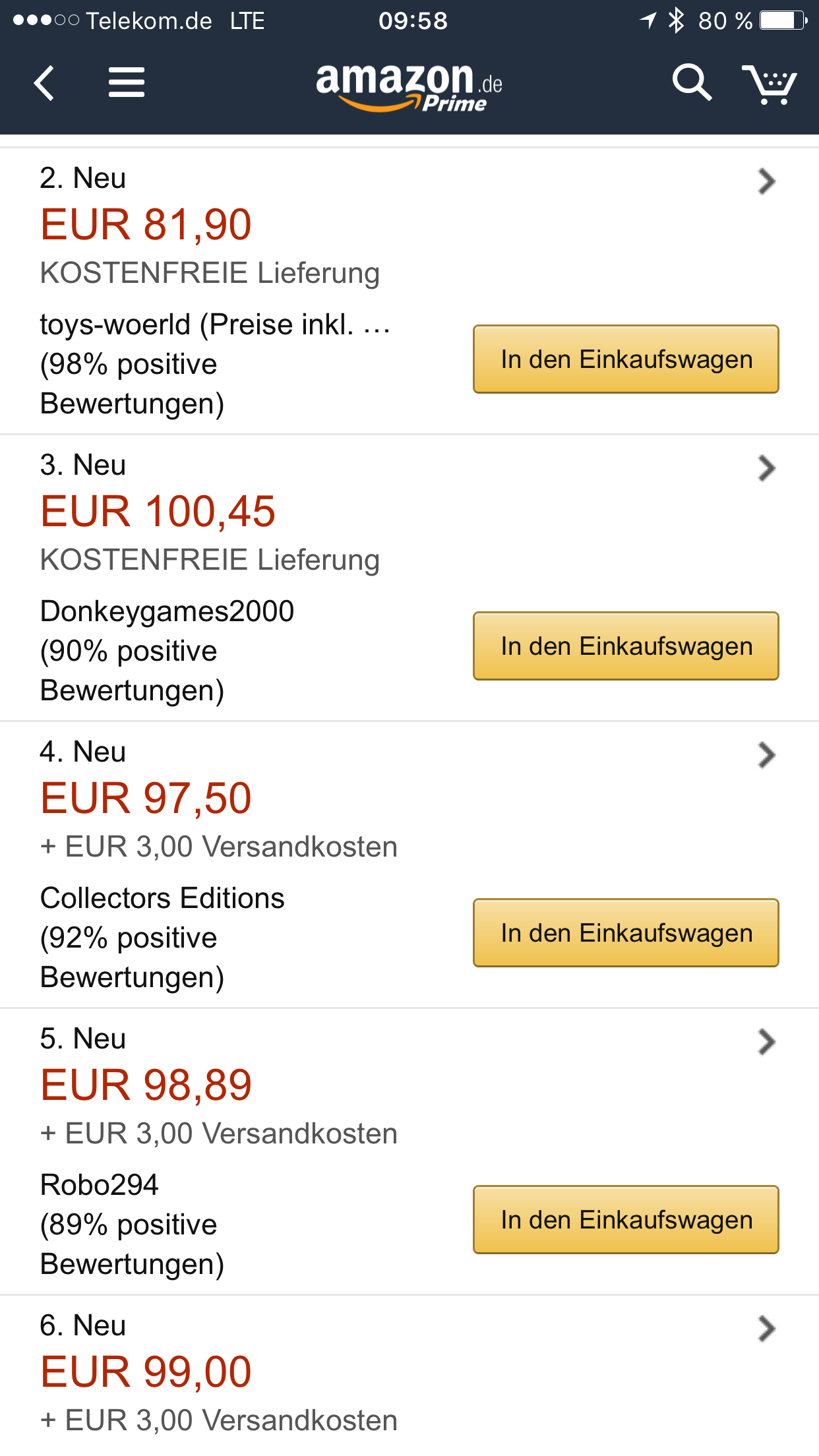Screen dimensions: 819x1456
Task: Open offer details for EUR 100,45
Action: tap(766, 468)
